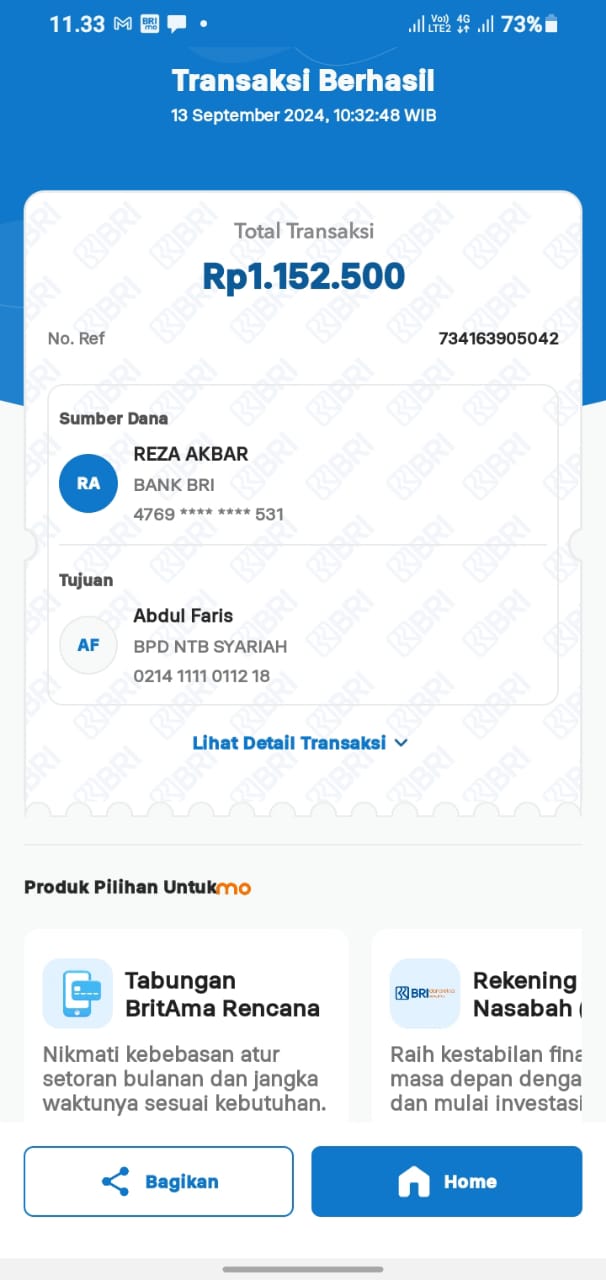
Task: Go to Home
Action: [x=446, y=1181]
